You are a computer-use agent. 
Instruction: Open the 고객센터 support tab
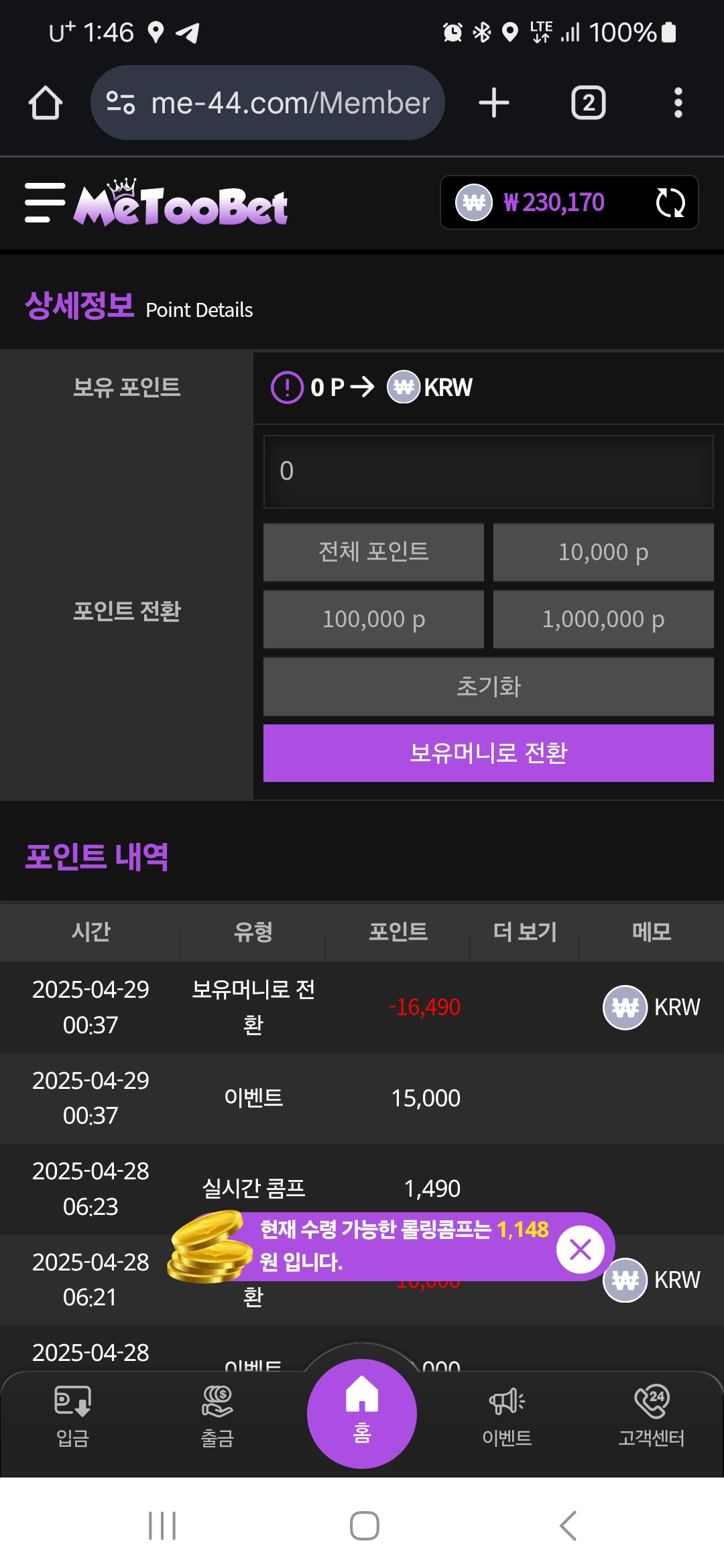[x=652, y=1417]
